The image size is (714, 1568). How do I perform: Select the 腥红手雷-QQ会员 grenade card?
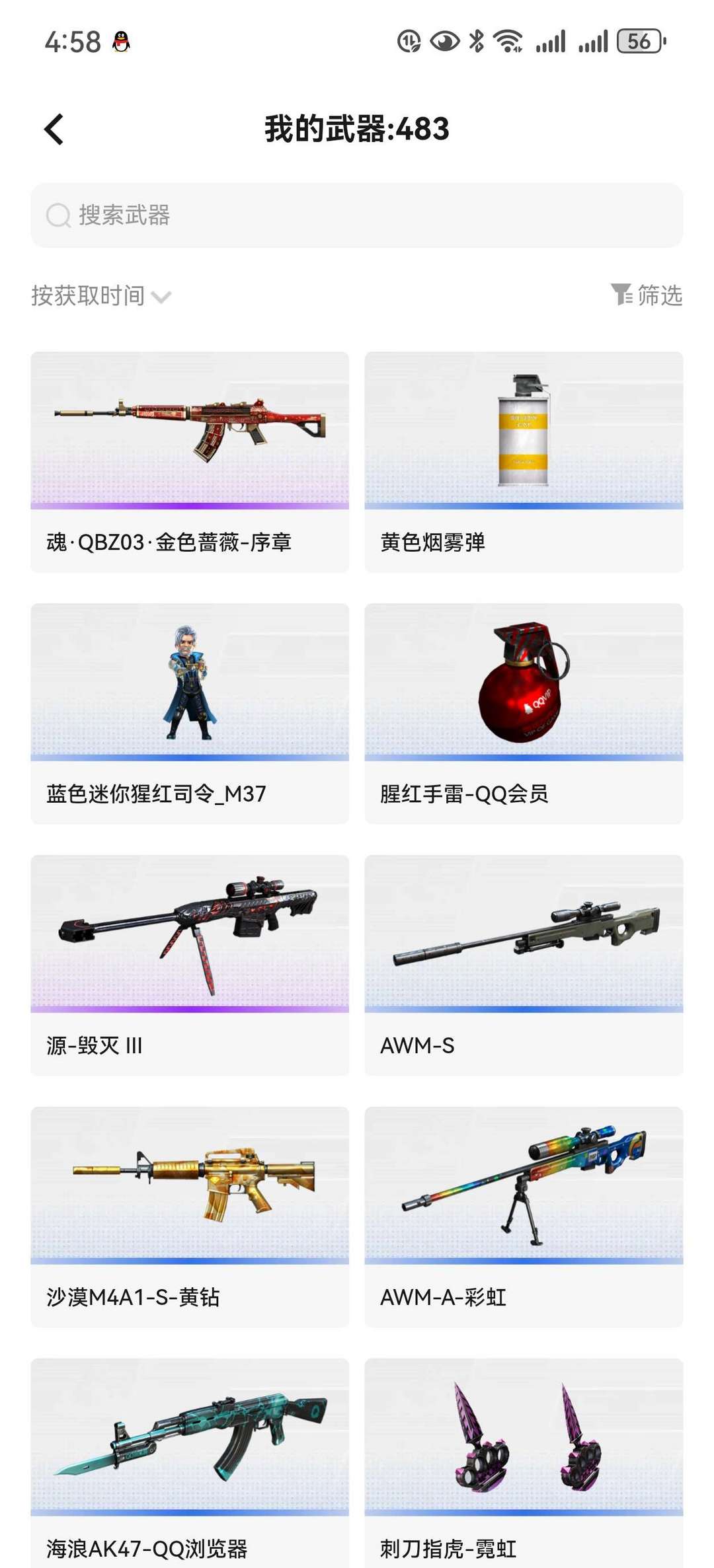pos(524,714)
